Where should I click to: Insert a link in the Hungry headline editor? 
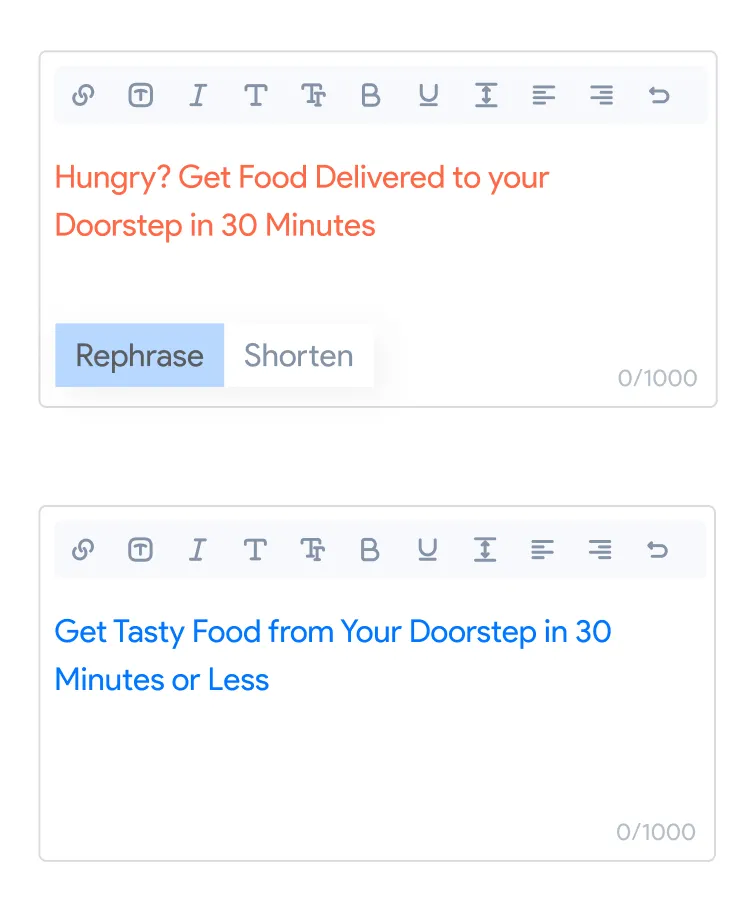(84, 96)
